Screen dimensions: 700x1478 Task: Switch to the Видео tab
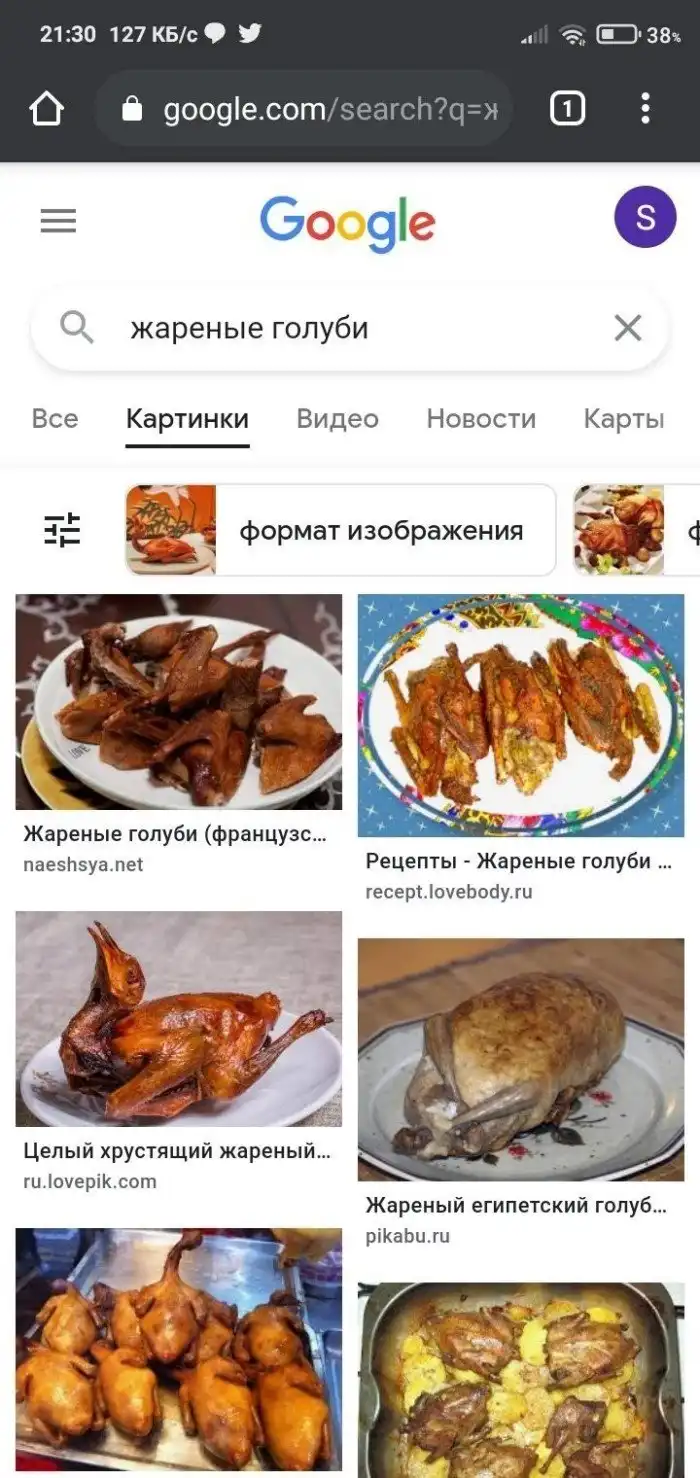click(337, 419)
